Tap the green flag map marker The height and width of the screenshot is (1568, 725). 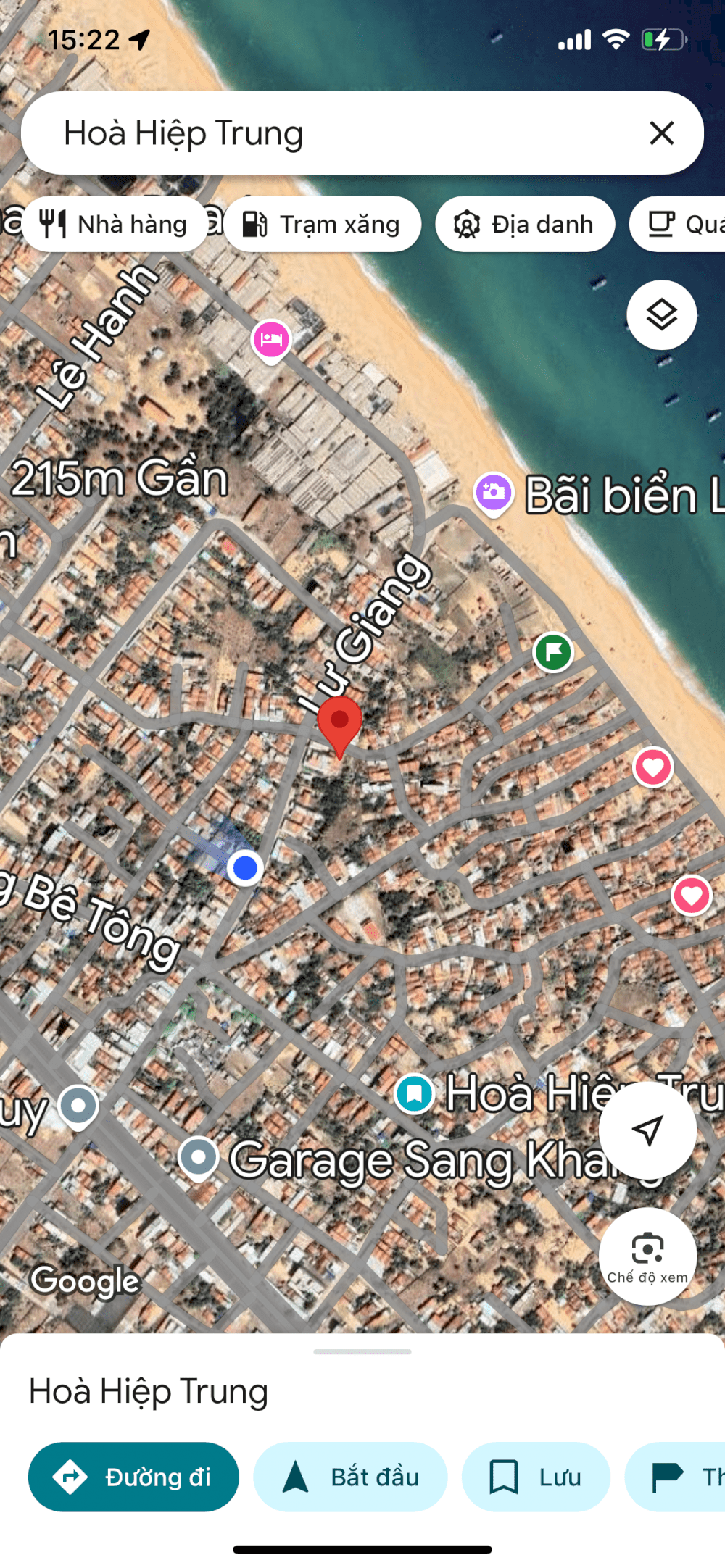[553, 651]
